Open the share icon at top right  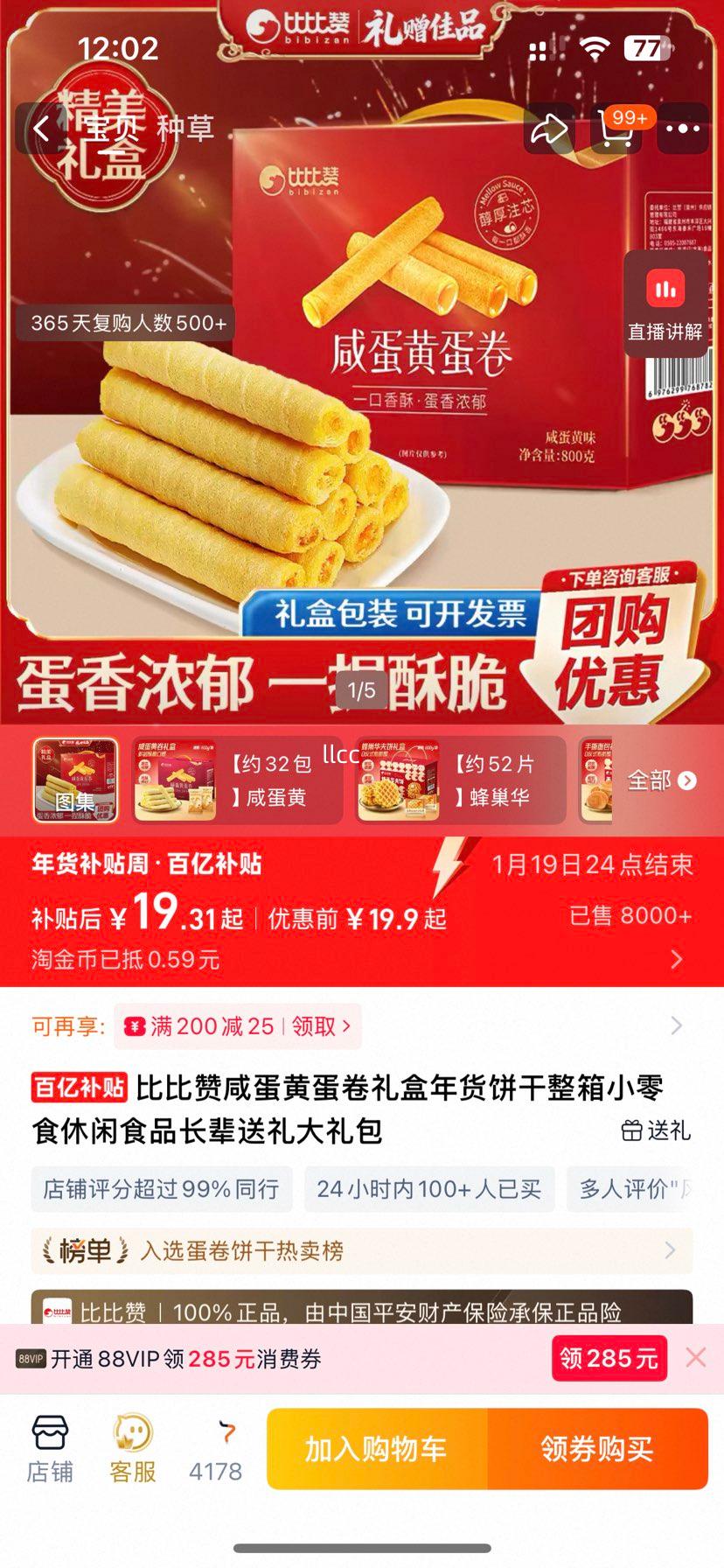pyautogui.click(x=551, y=128)
